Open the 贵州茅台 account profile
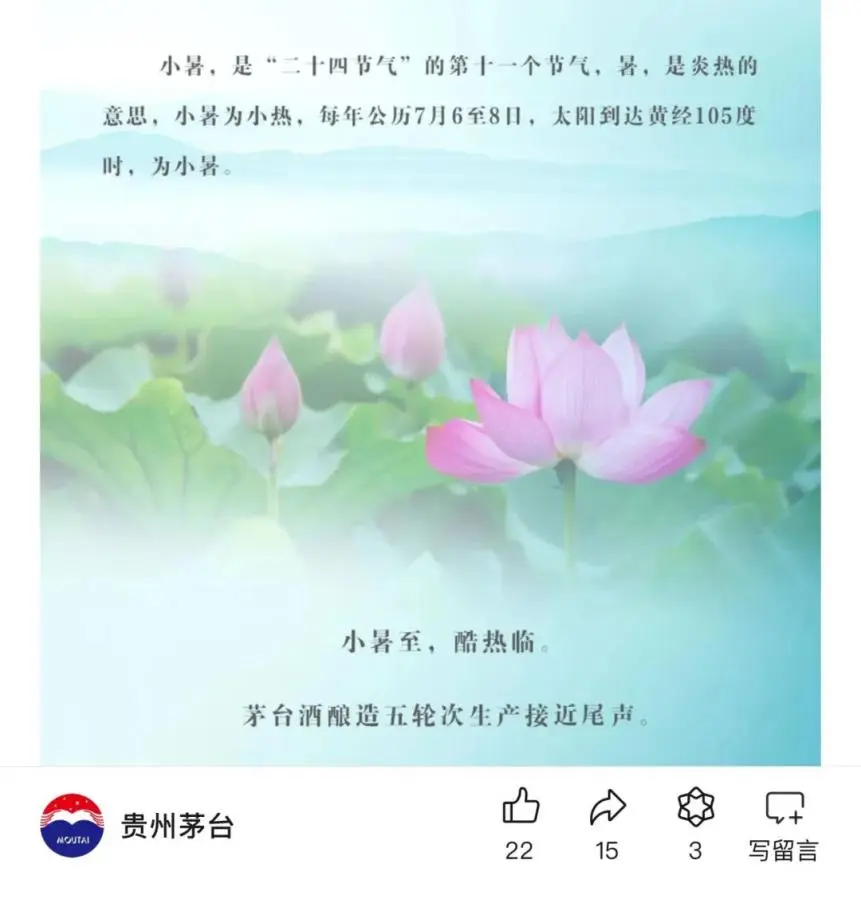Image resolution: width=861 pixels, height=899 pixels. click(x=176, y=826)
